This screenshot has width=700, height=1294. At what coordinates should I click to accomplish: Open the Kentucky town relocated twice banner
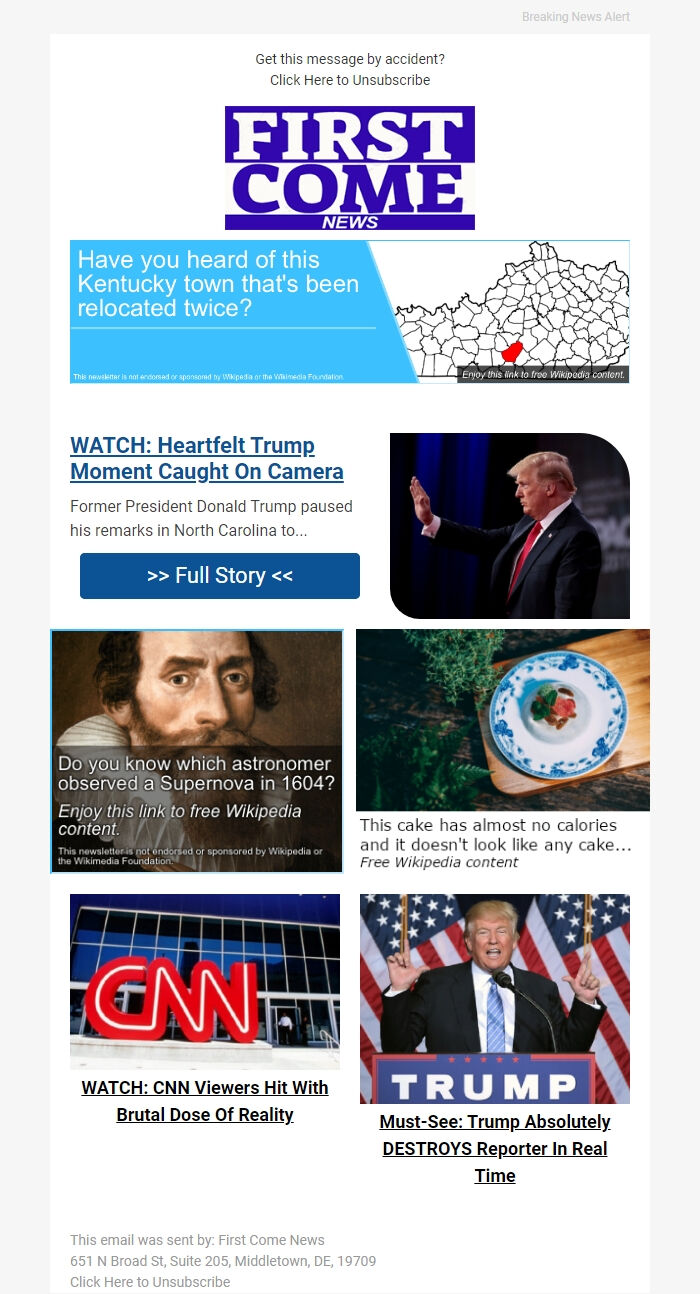[x=349, y=311]
